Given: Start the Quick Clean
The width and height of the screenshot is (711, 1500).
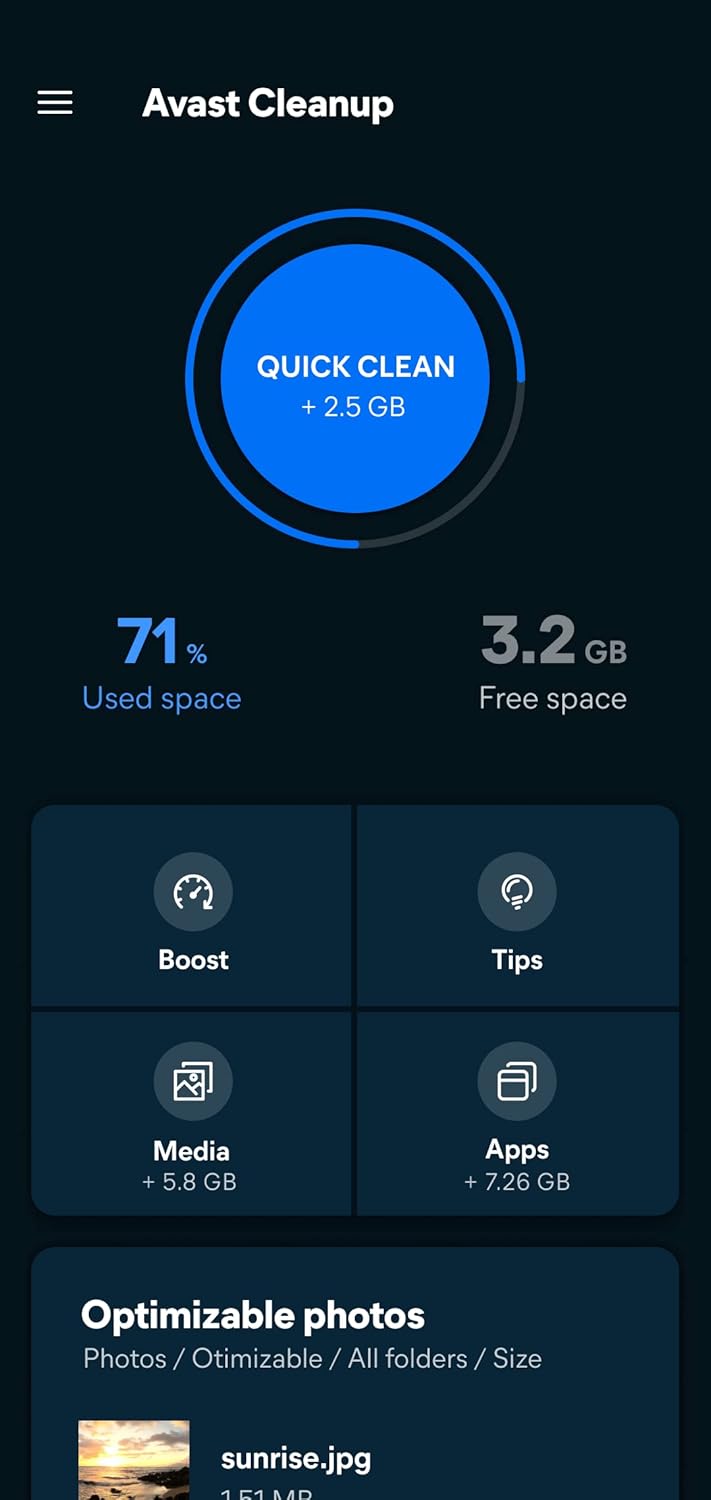Looking at the screenshot, I should click(355, 379).
